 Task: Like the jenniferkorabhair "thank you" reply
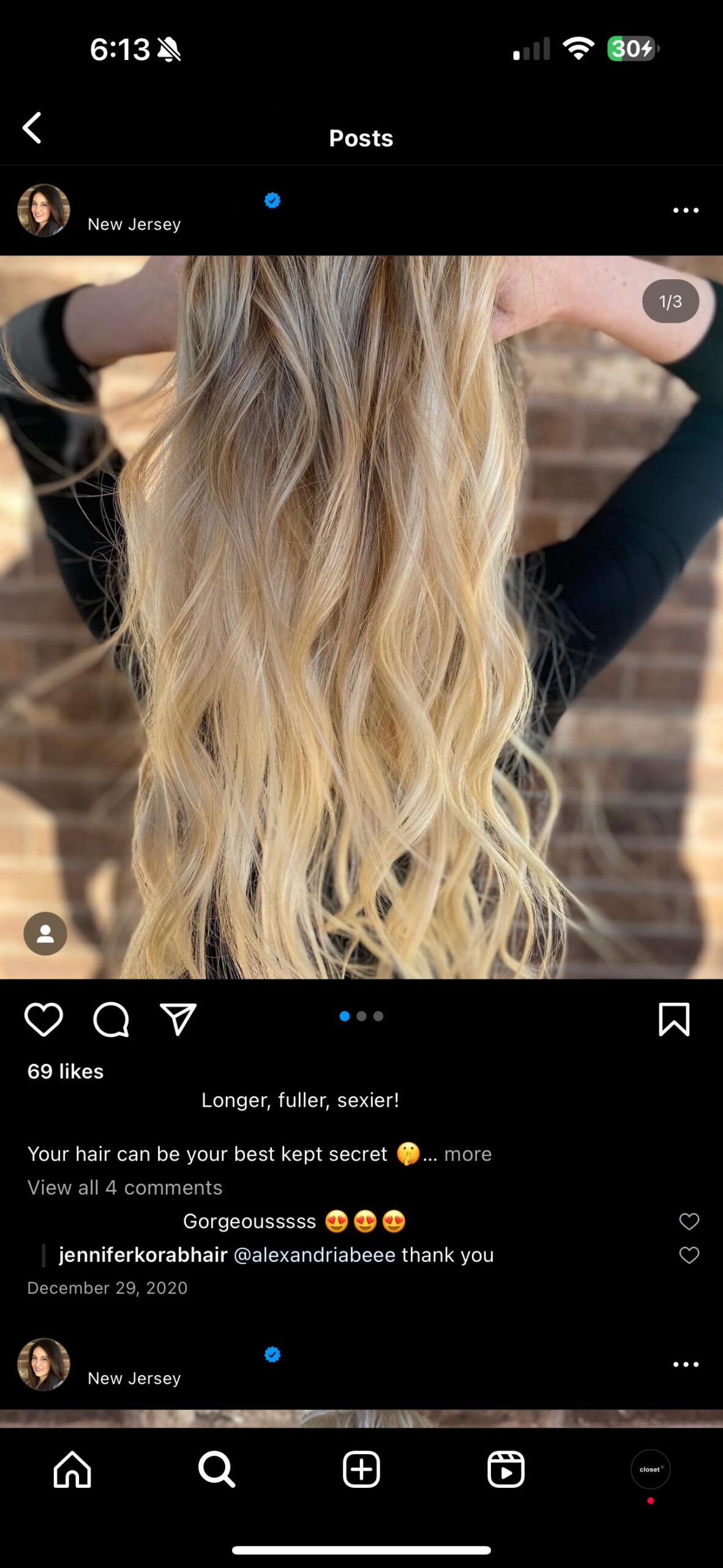click(689, 1255)
